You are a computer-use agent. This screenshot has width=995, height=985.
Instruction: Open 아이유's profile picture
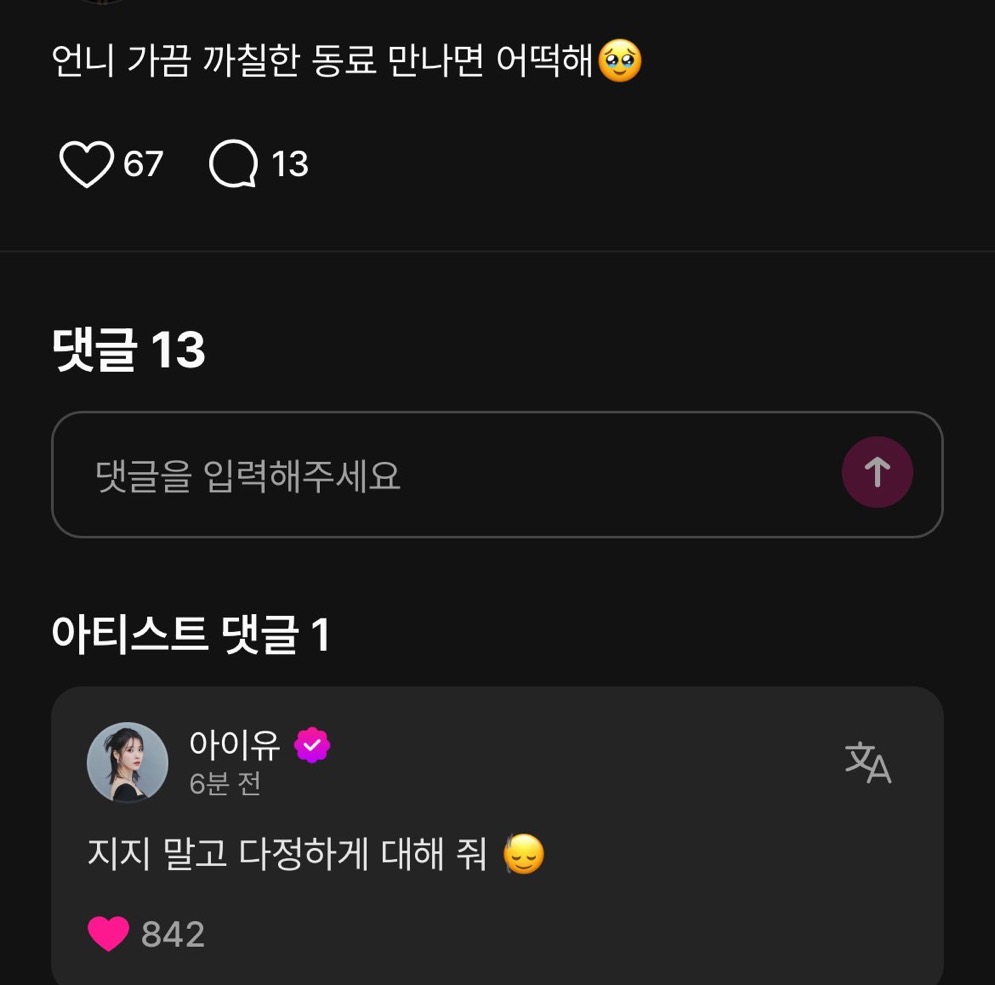click(128, 762)
